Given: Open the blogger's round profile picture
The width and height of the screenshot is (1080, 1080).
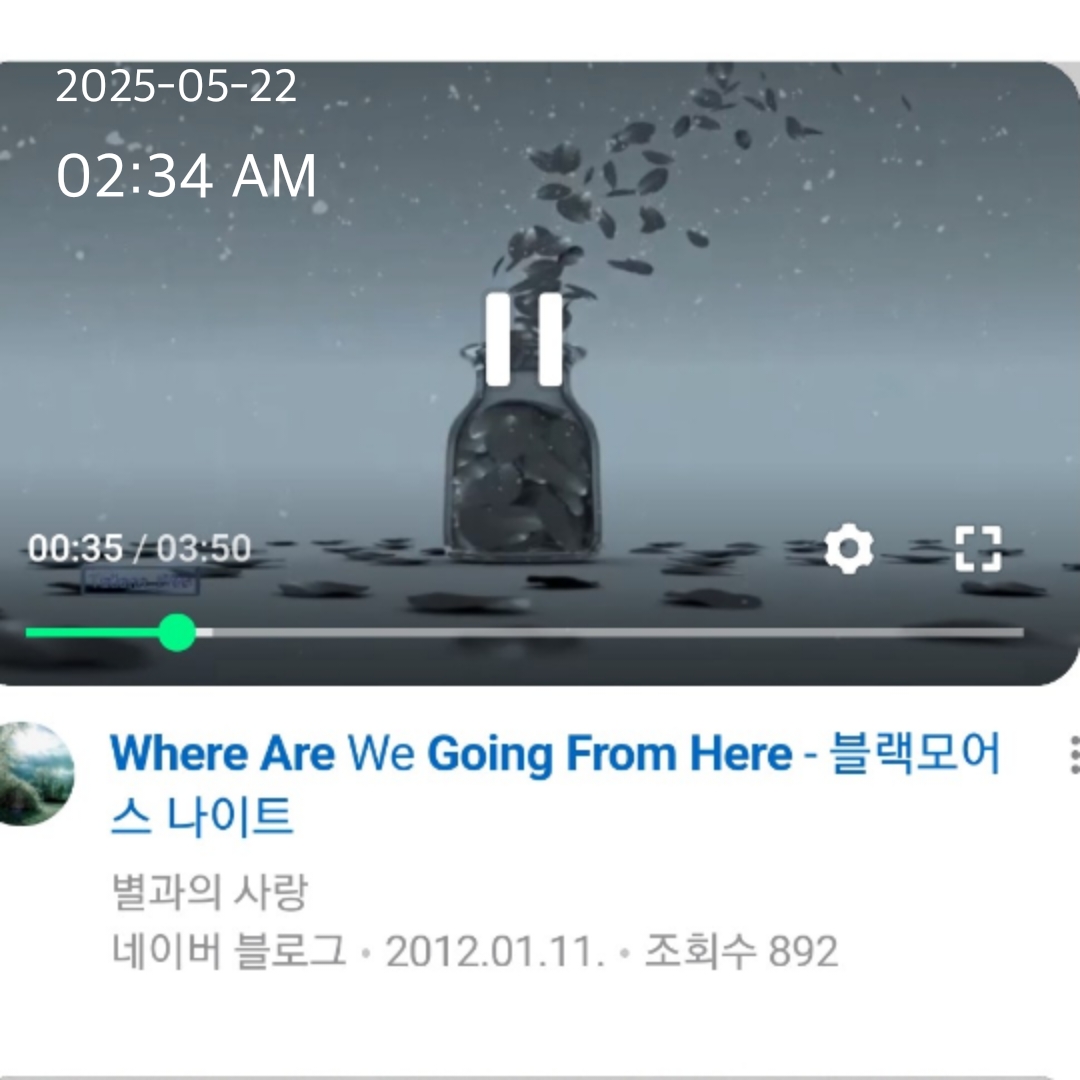Looking at the screenshot, I should click(34, 774).
